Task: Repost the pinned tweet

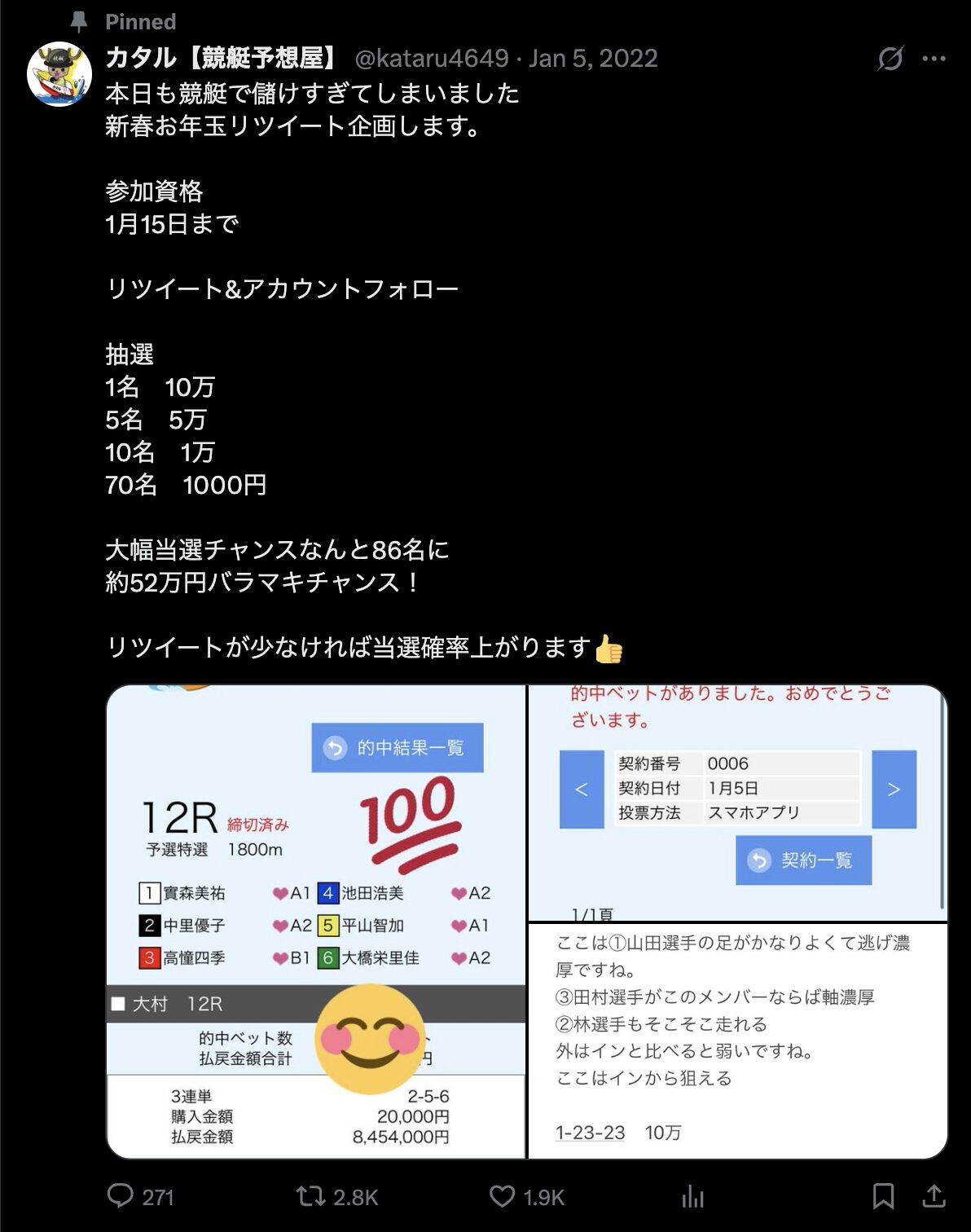Action: (x=310, y=1195)
